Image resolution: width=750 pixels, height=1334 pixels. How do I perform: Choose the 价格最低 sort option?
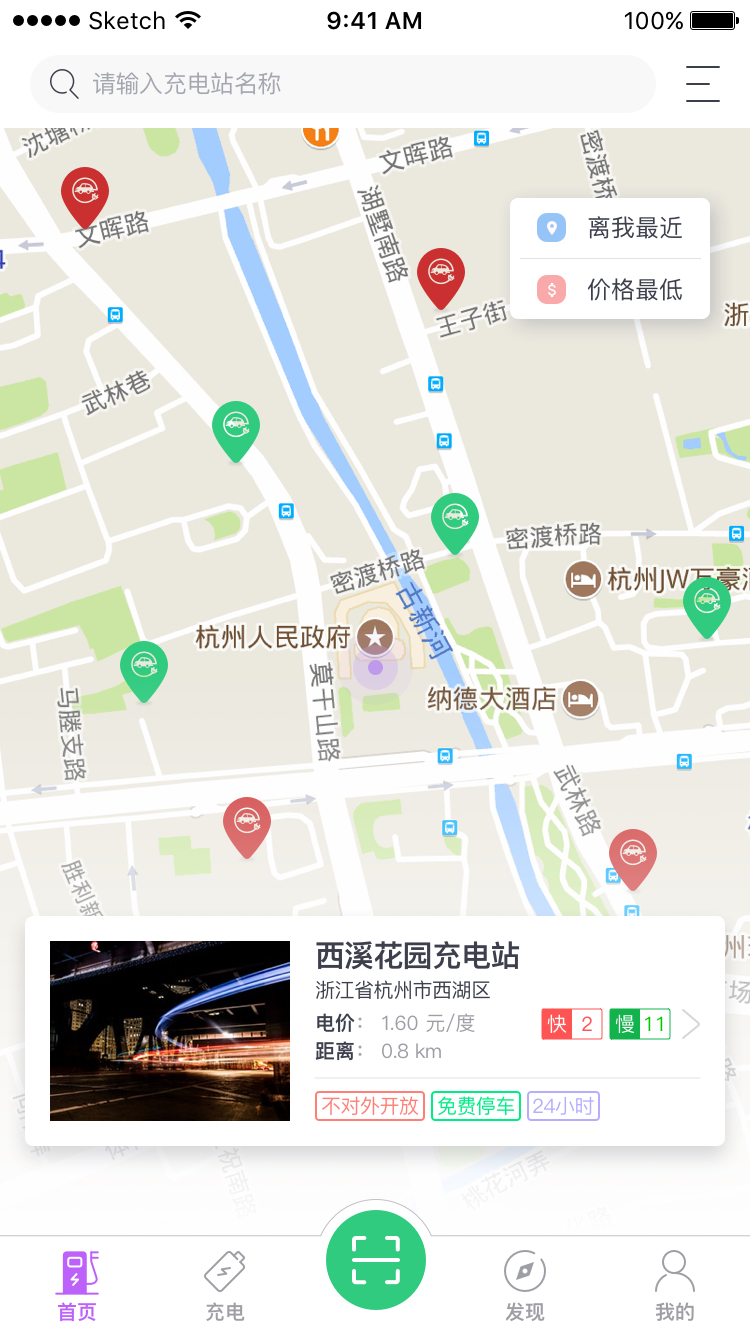click(610, 290)
